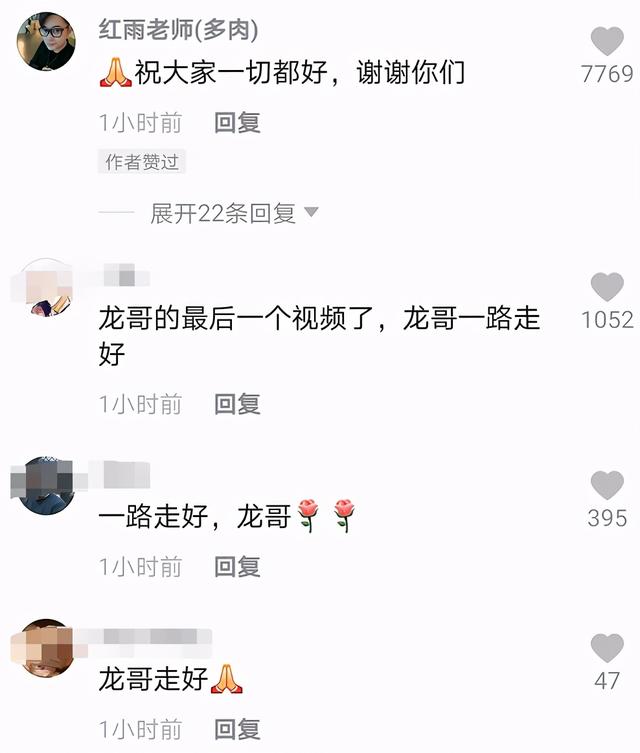Like the 龙哥走好 comment
Screen dimensions: 640x753
(607, 648)
